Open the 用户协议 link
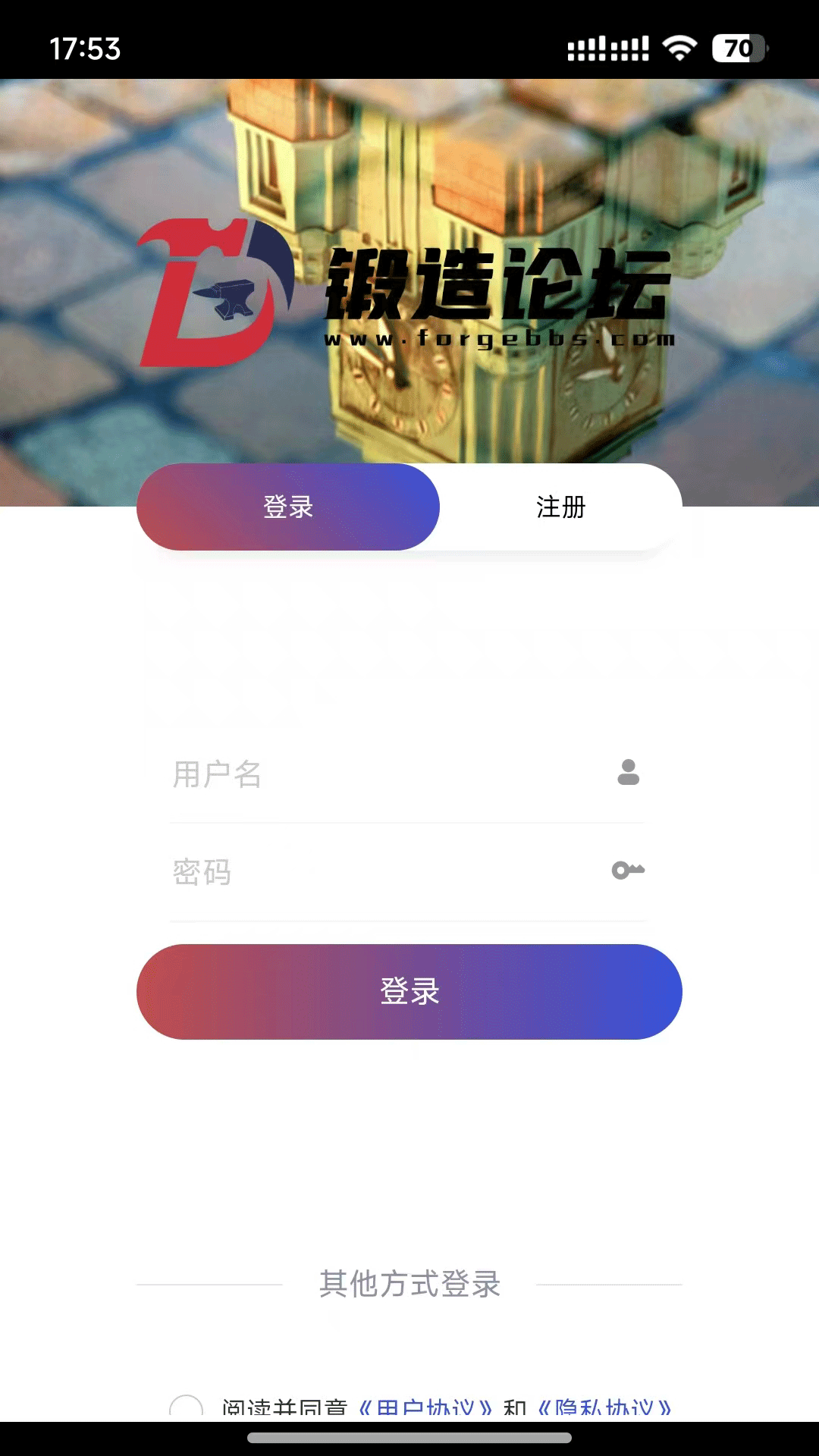This screenshot has width=819, height=1456. point(425,1409)
